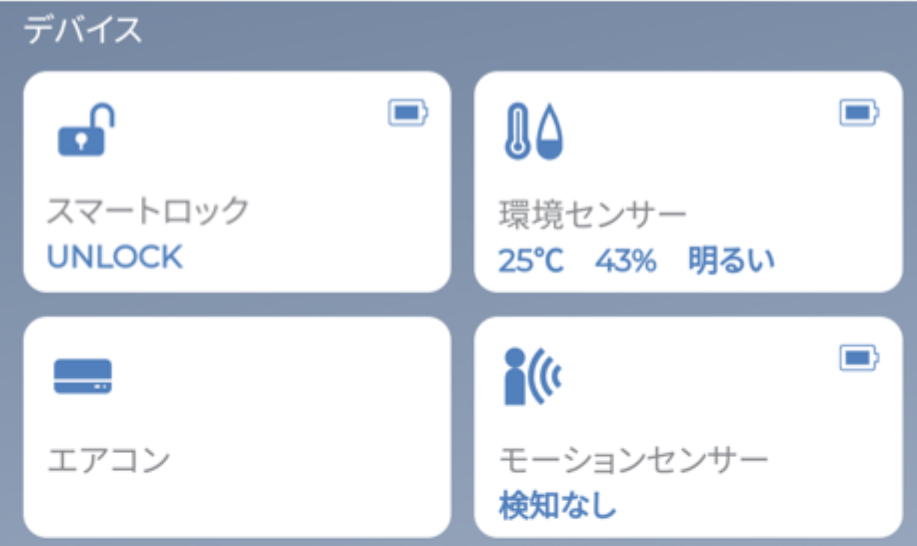Open the モーションセンサー device card
This screenshot has width=917, height=546.
688,427
